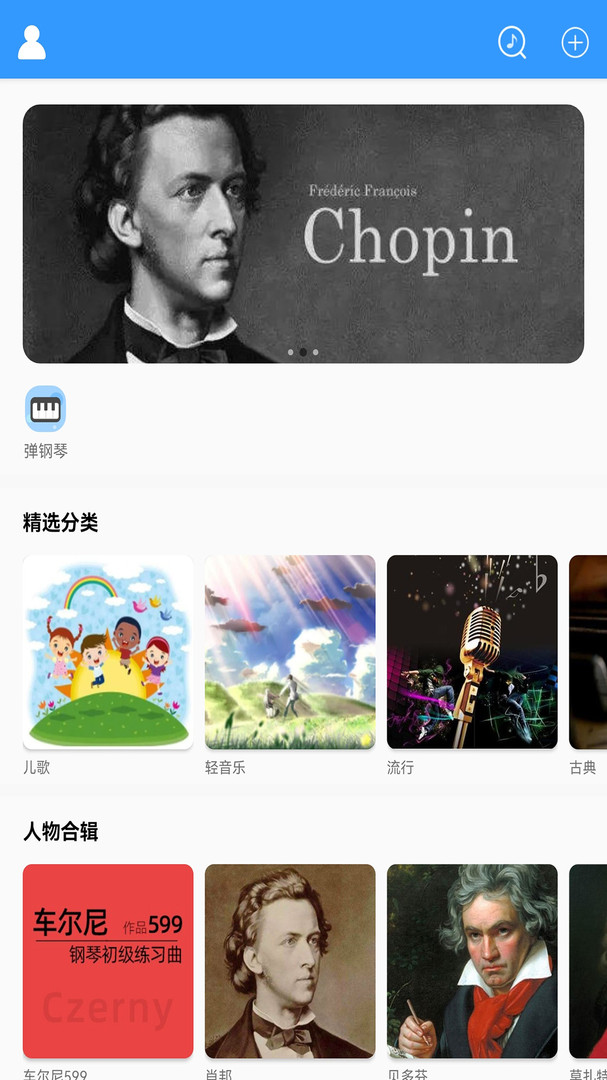Screen dimensions: 607x1080
Task: View the 肖邦 collection
Action: pyautogui.click(x=290, y=961)
